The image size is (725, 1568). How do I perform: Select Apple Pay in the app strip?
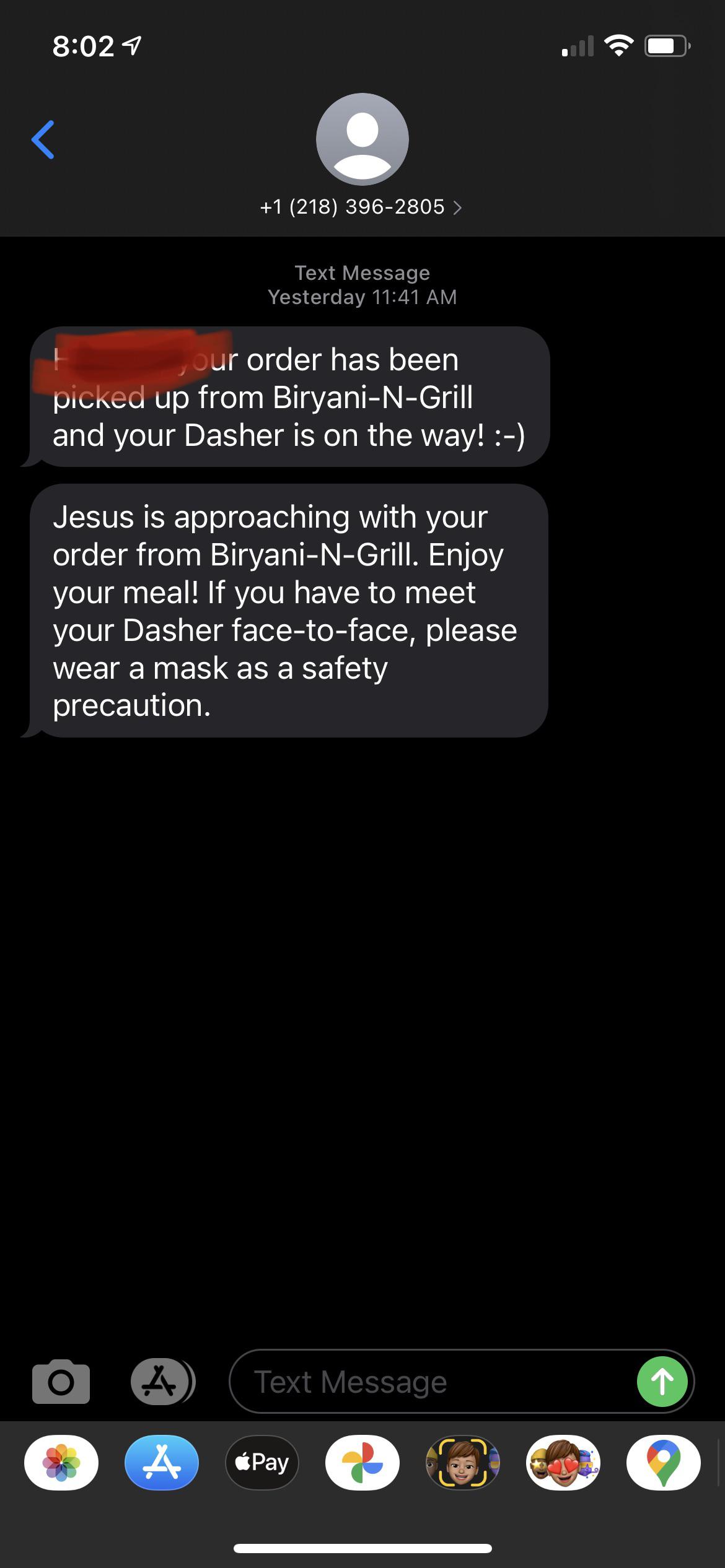(x=262, y=1462)
